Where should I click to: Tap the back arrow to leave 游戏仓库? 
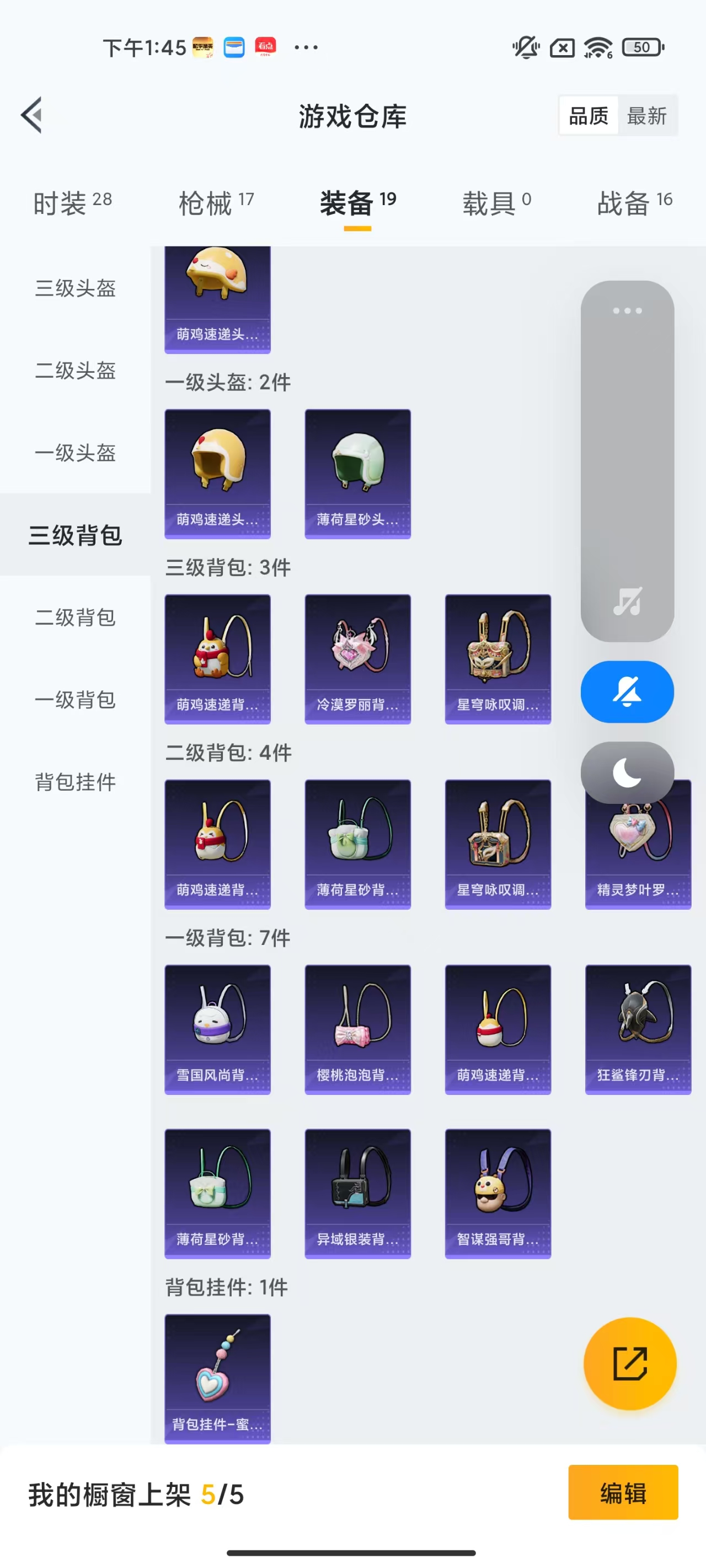click(31, 115)
